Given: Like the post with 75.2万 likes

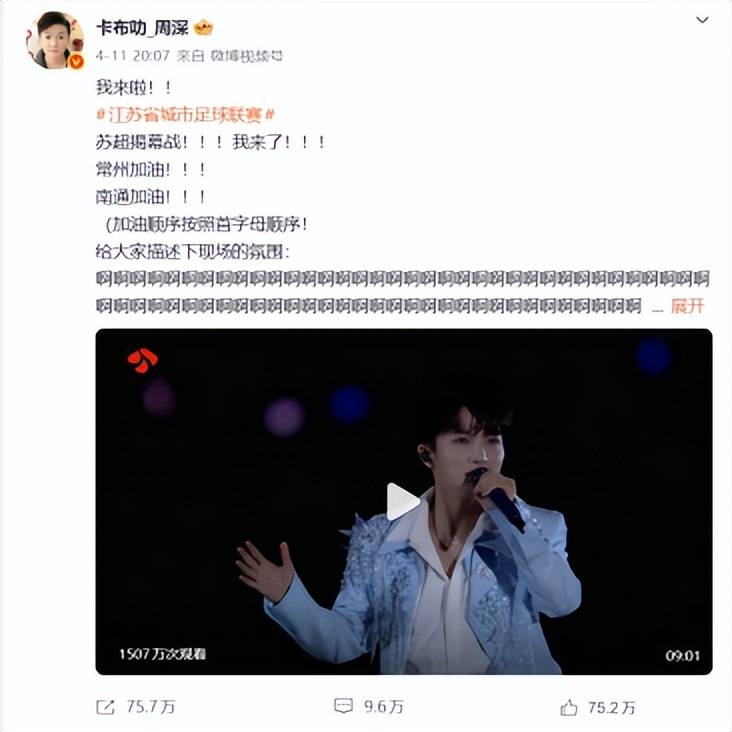Looking at the screenshot, I should [x=597, y=707].
